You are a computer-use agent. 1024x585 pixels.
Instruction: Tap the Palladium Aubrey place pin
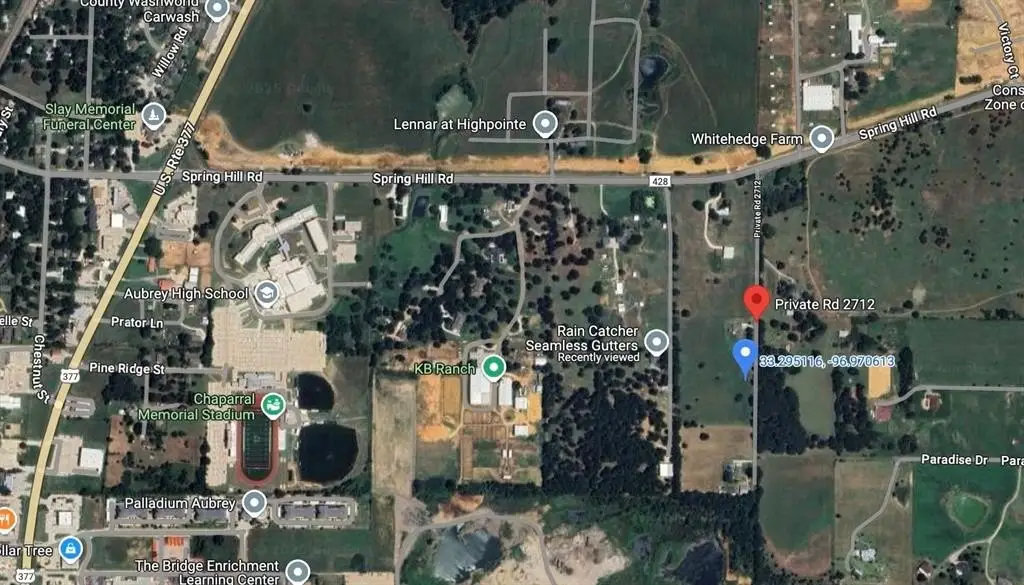tap(254, 502)
